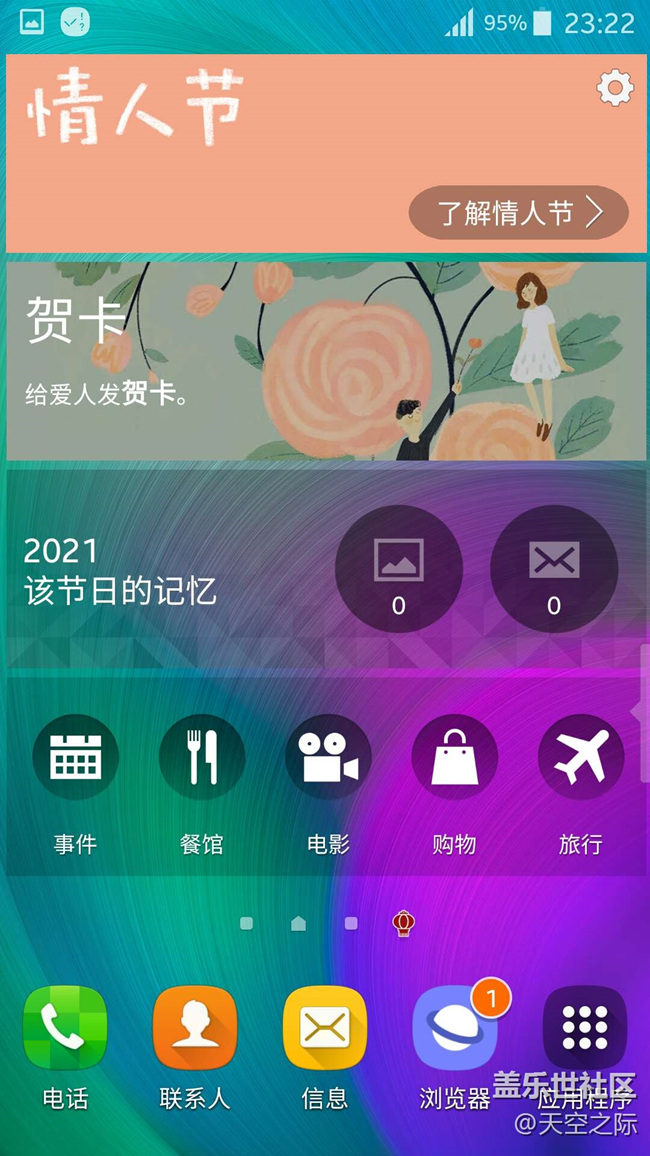This screenshot has width=650, height=1156.
Task: Open the 信息 messages app
Action: click(x=325, y=1028)
